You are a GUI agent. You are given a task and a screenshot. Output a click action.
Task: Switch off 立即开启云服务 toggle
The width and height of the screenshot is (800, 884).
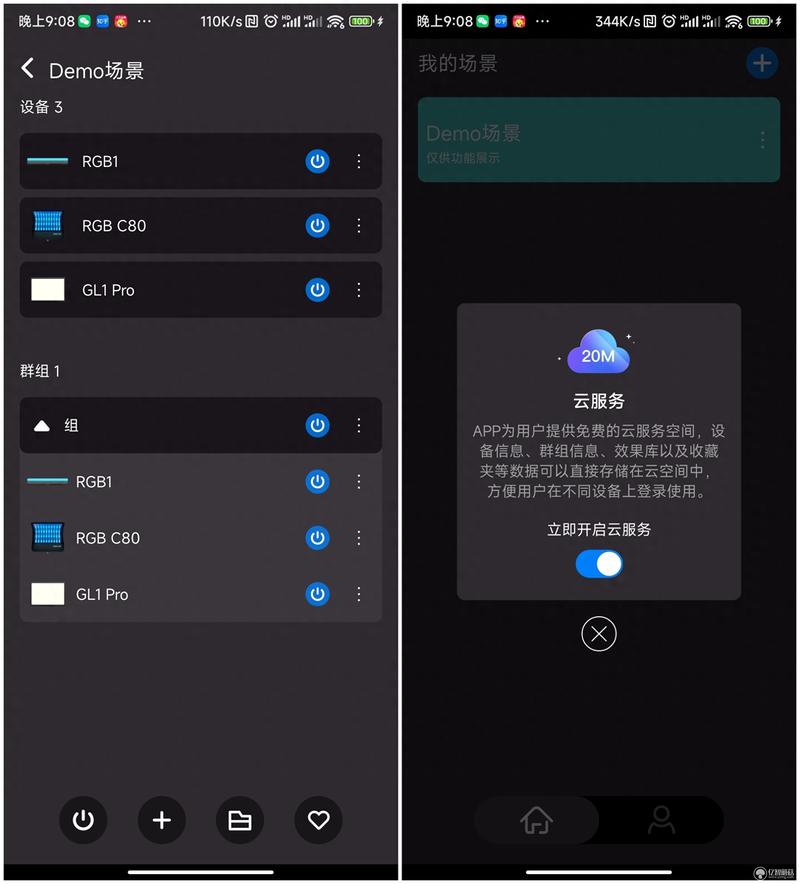pos(599,564)
